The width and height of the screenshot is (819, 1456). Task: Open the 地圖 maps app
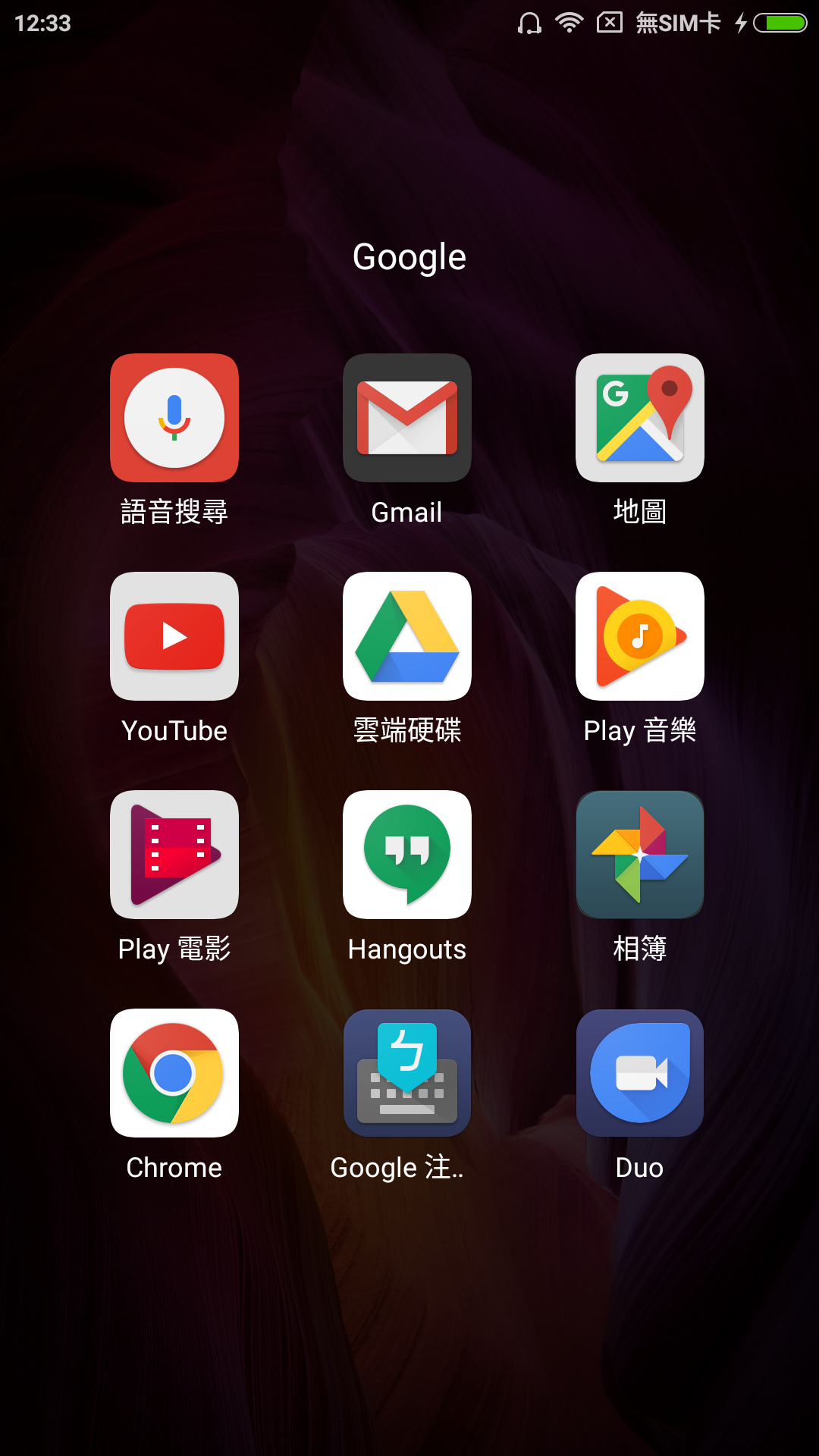coord(640,418)
